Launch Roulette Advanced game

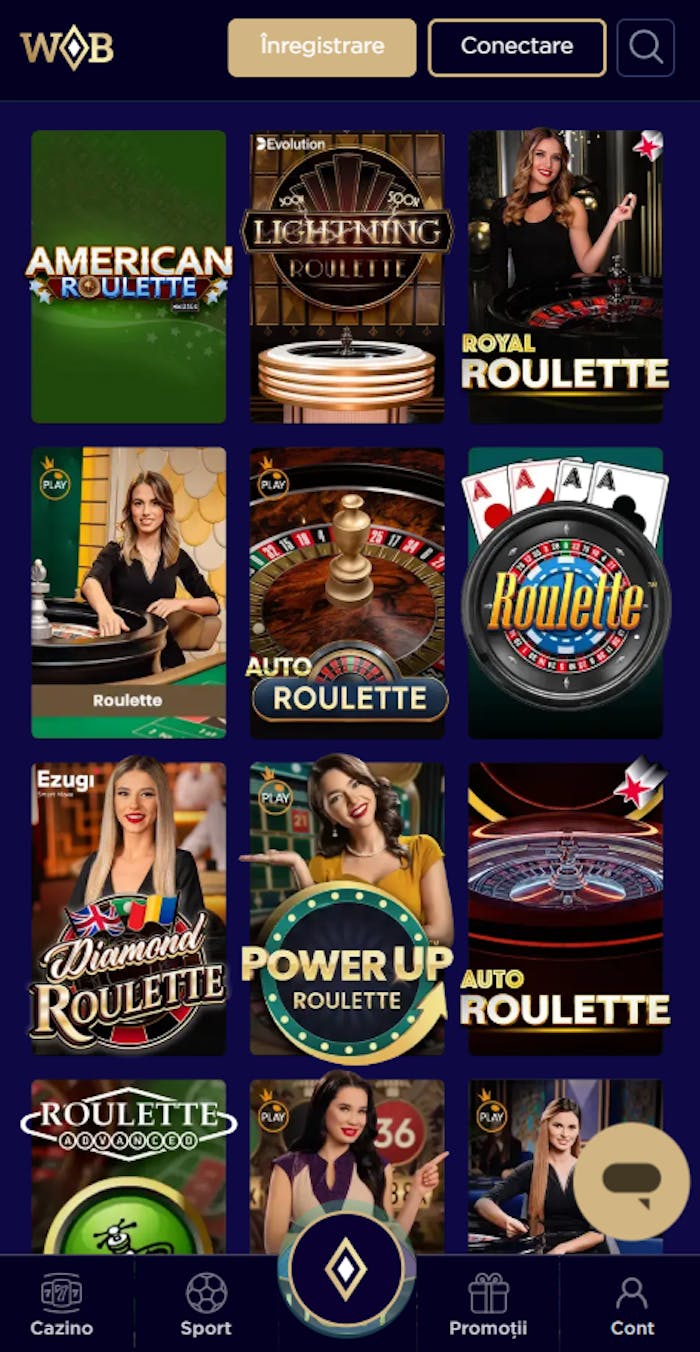coord(129,1165)
